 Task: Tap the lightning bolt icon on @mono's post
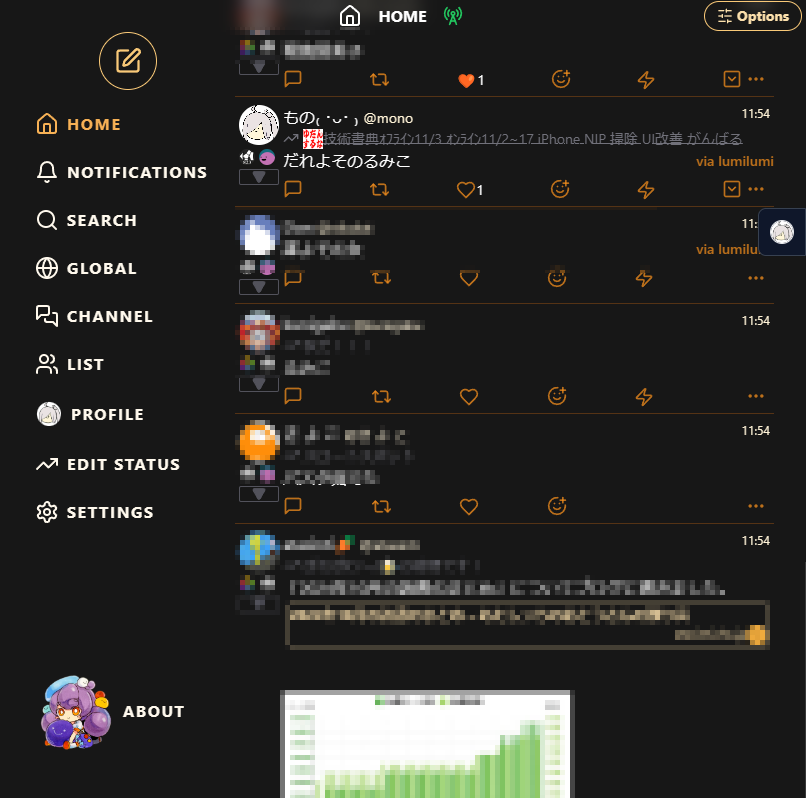click(x=645, y=189)
